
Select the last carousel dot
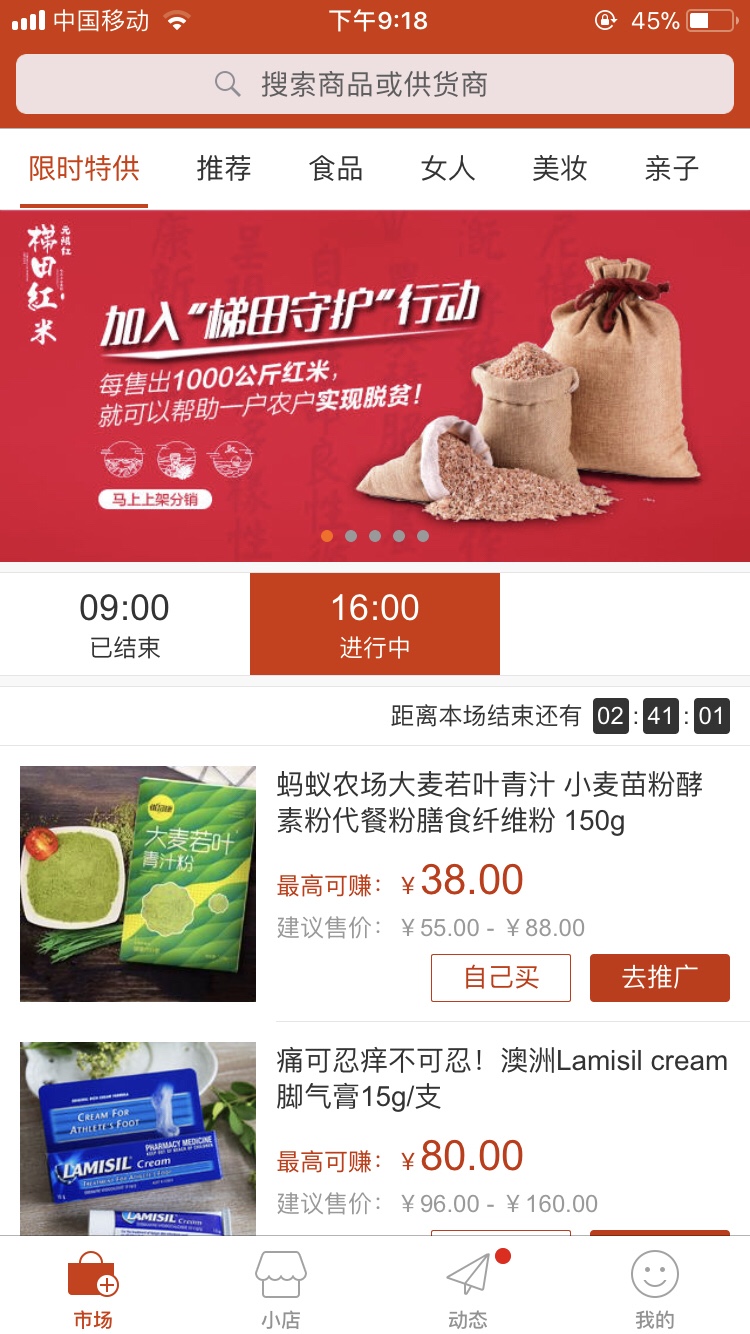(x=423, y=536)
